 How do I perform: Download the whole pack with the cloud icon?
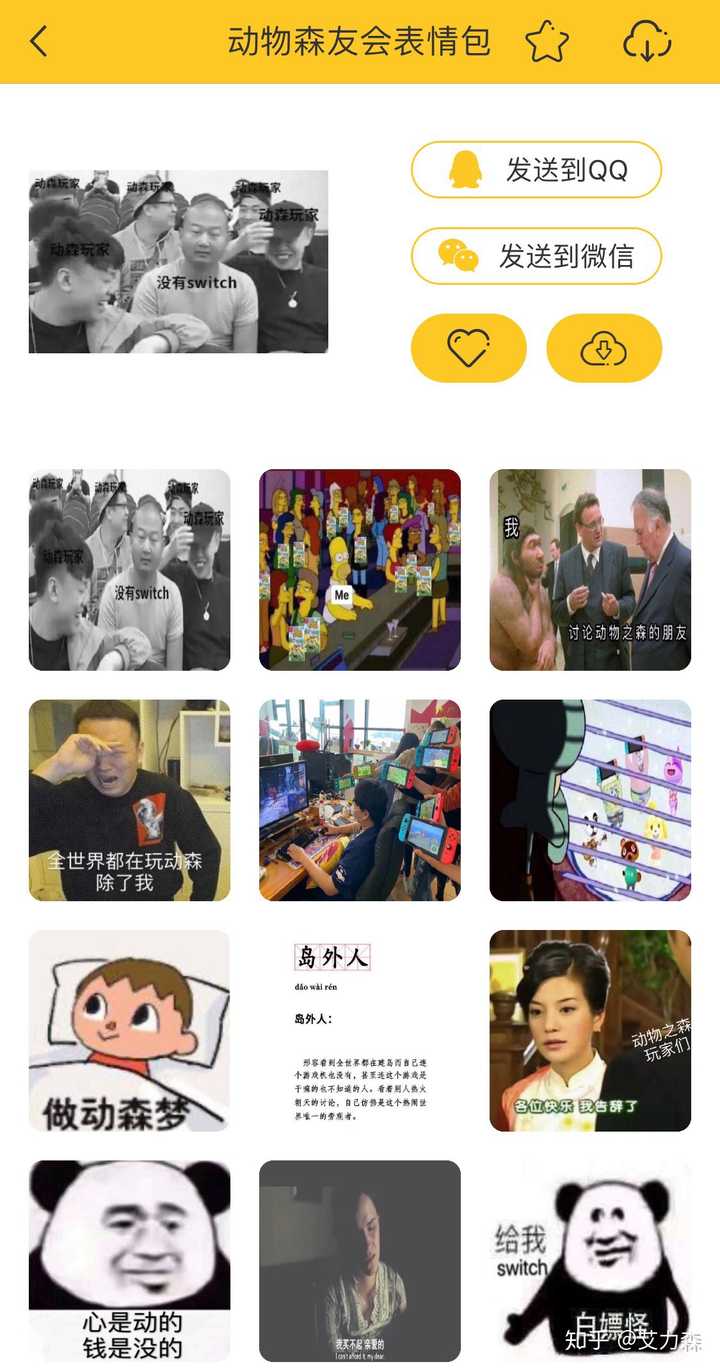tap(647, 42)
